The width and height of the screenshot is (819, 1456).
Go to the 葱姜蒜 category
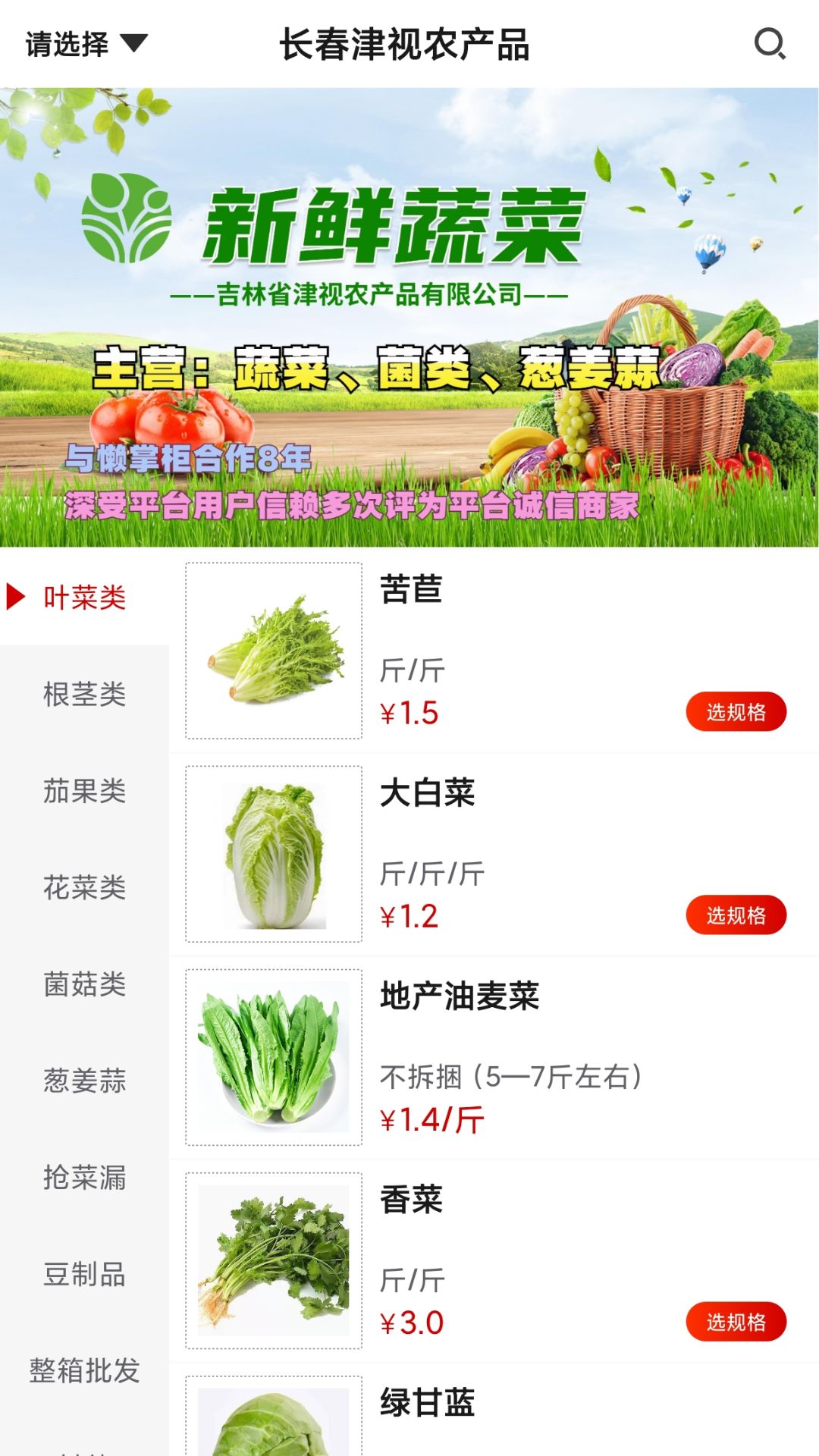point(84,1081)
